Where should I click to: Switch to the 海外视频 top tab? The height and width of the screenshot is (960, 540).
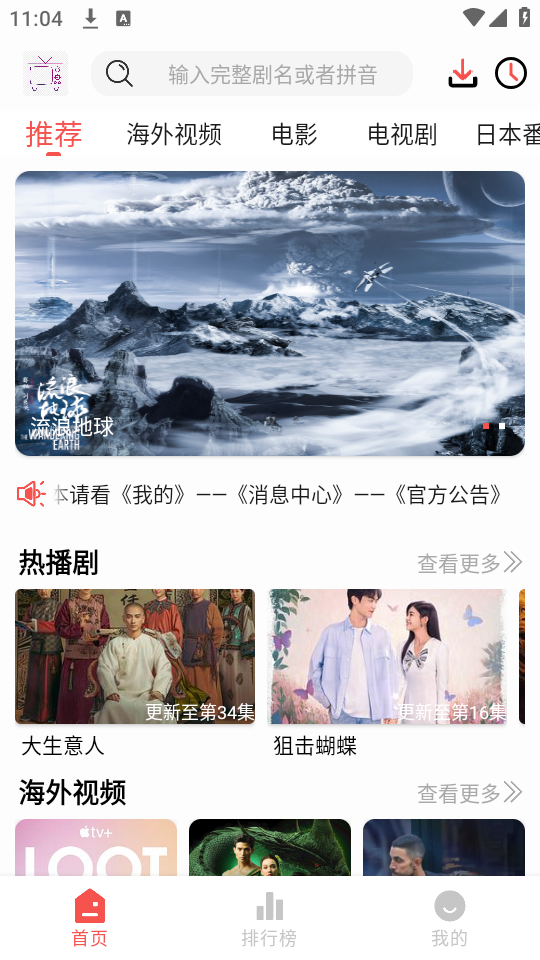pyautogui.click(x=174, y=134)
